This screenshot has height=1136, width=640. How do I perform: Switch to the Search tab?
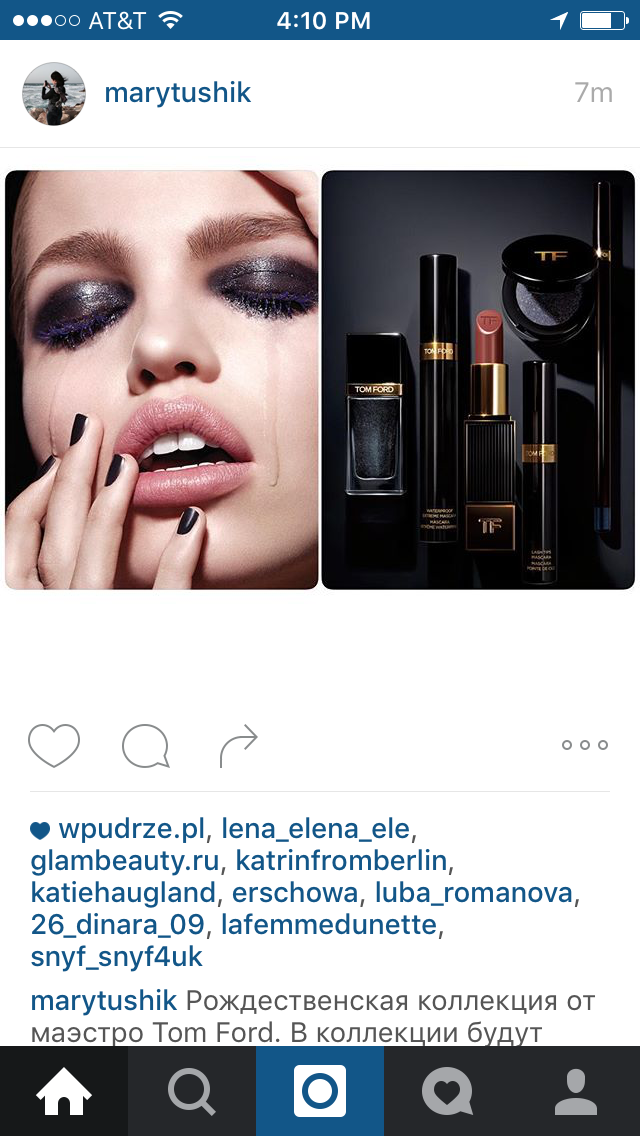(x=192, y=1091)
